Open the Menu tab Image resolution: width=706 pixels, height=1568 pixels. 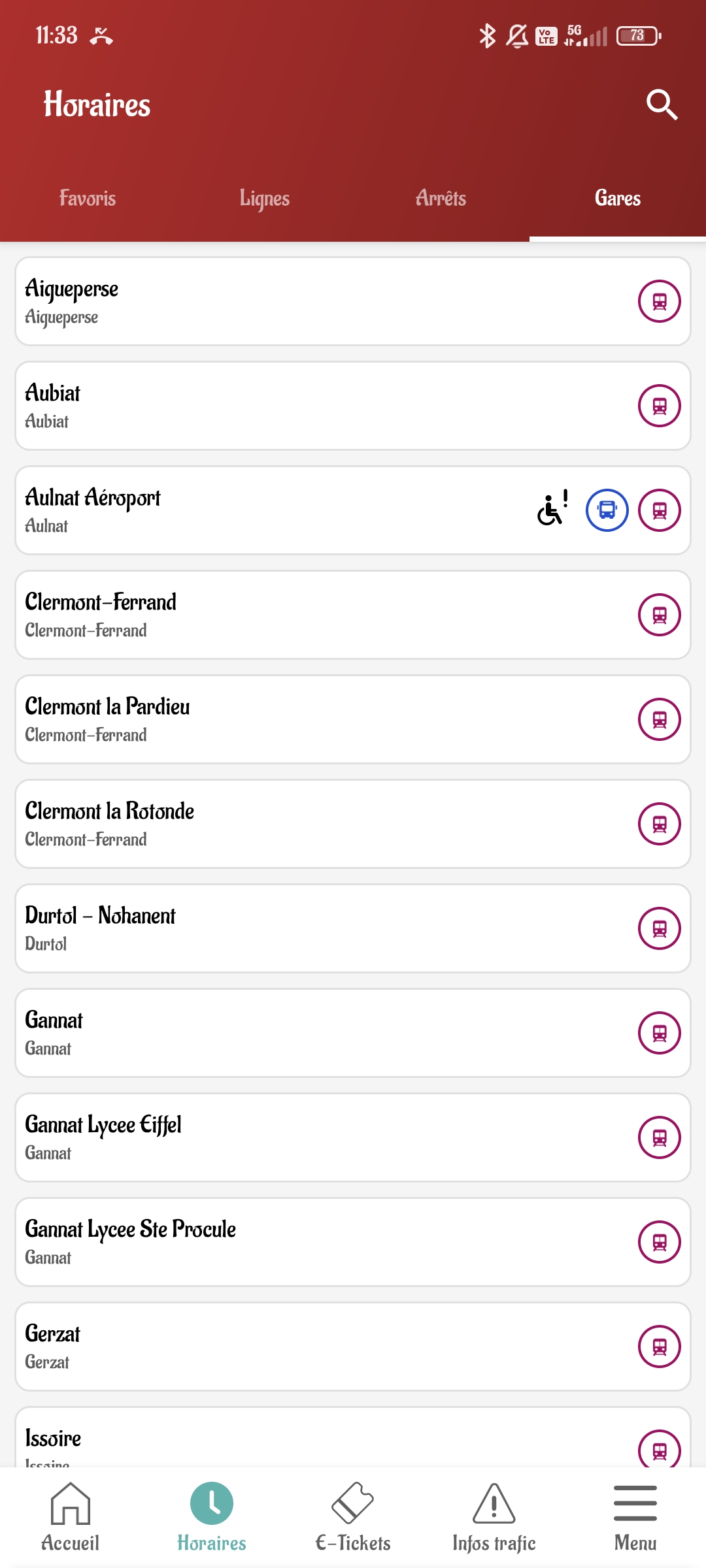[x=635, y=1517]
